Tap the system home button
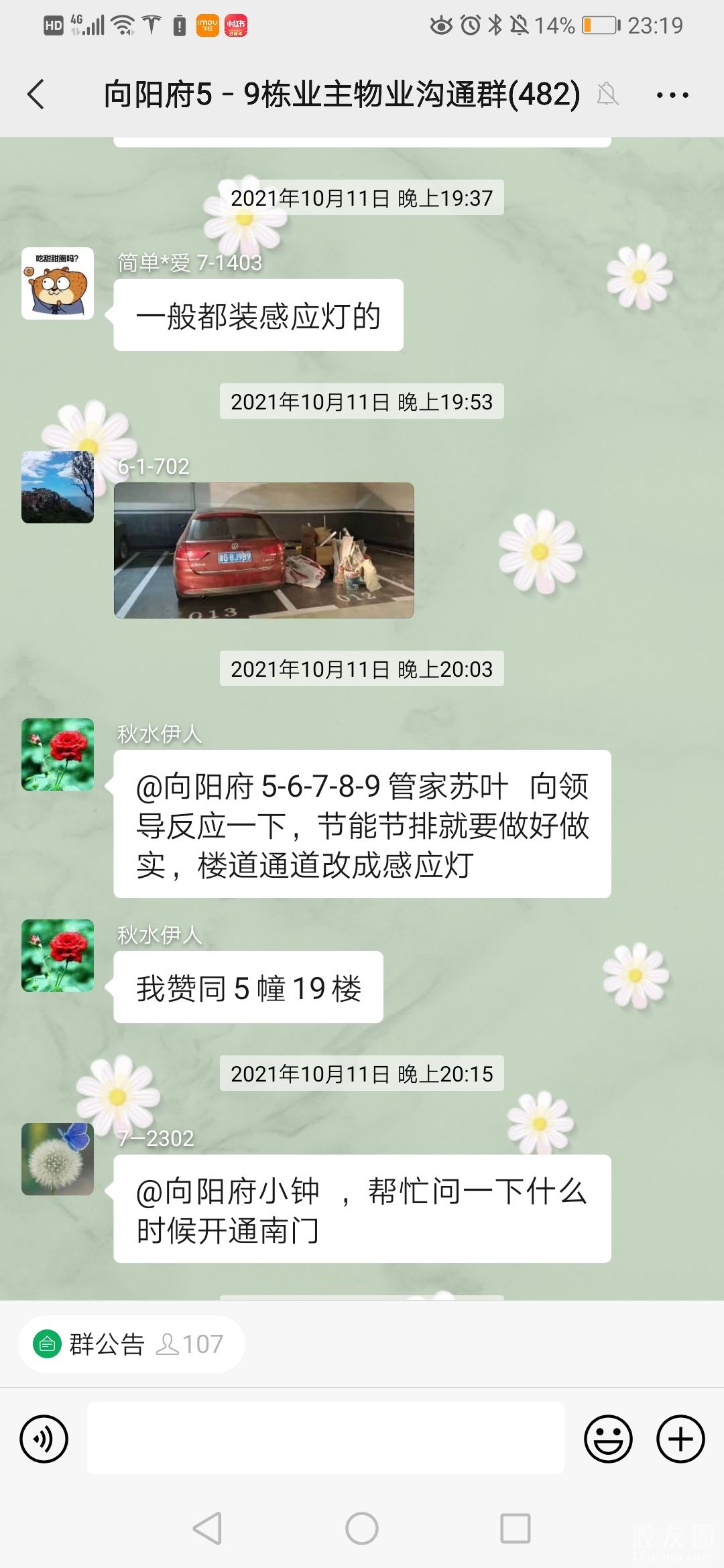Viewport: 724px width, 1568px height. tap(362, 1528)
